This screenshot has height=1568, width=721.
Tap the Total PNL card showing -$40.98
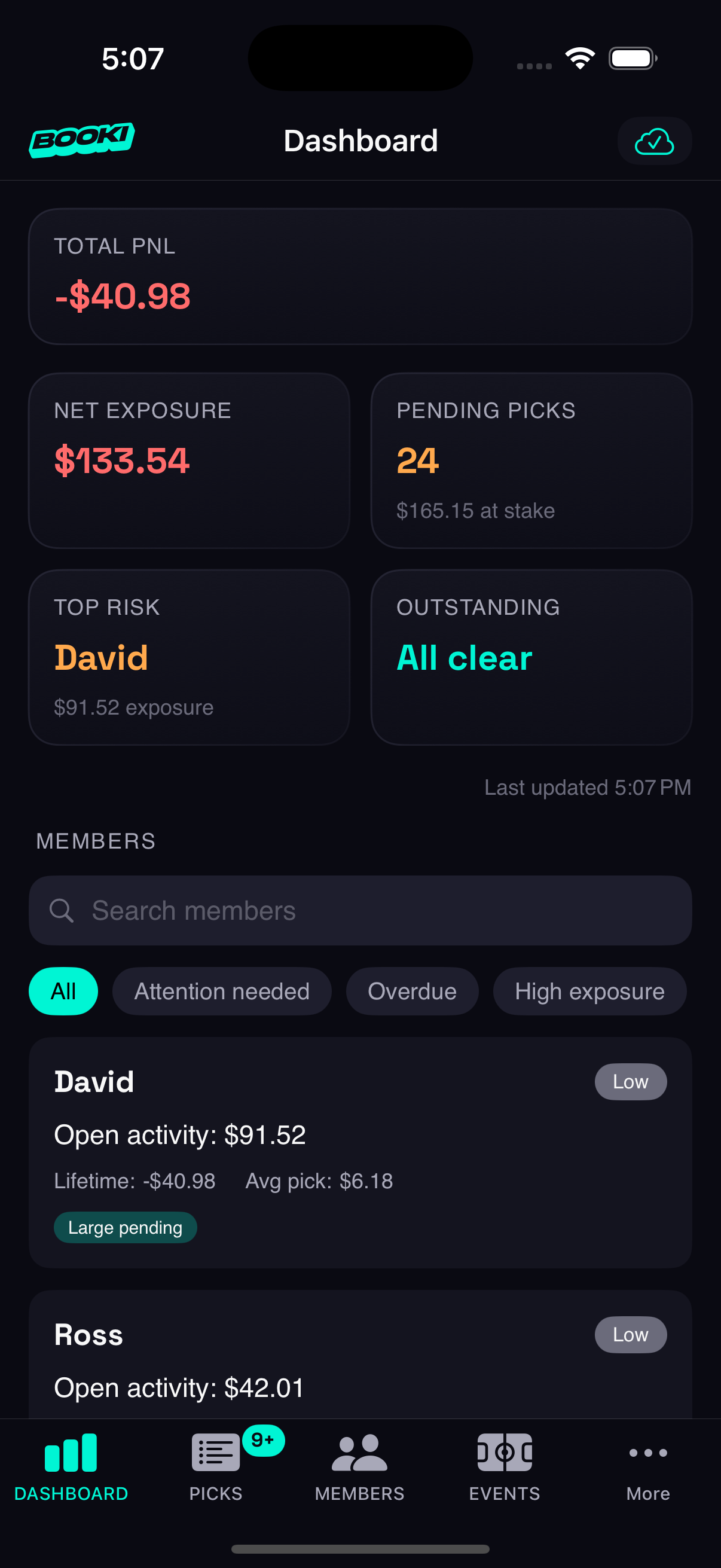[360, 275]
